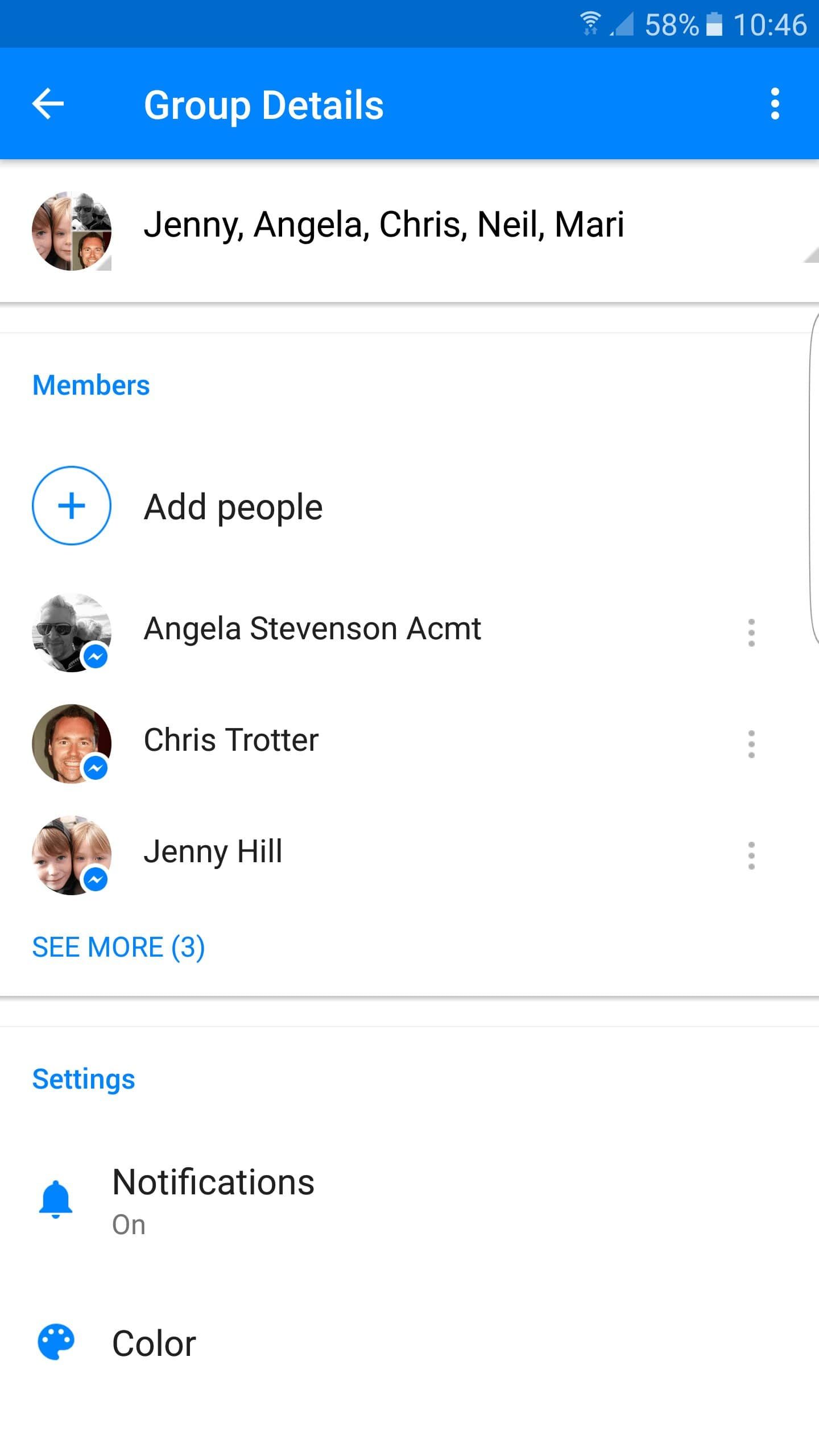Open options for Angela Stevenson Acmt

(751, 632)
